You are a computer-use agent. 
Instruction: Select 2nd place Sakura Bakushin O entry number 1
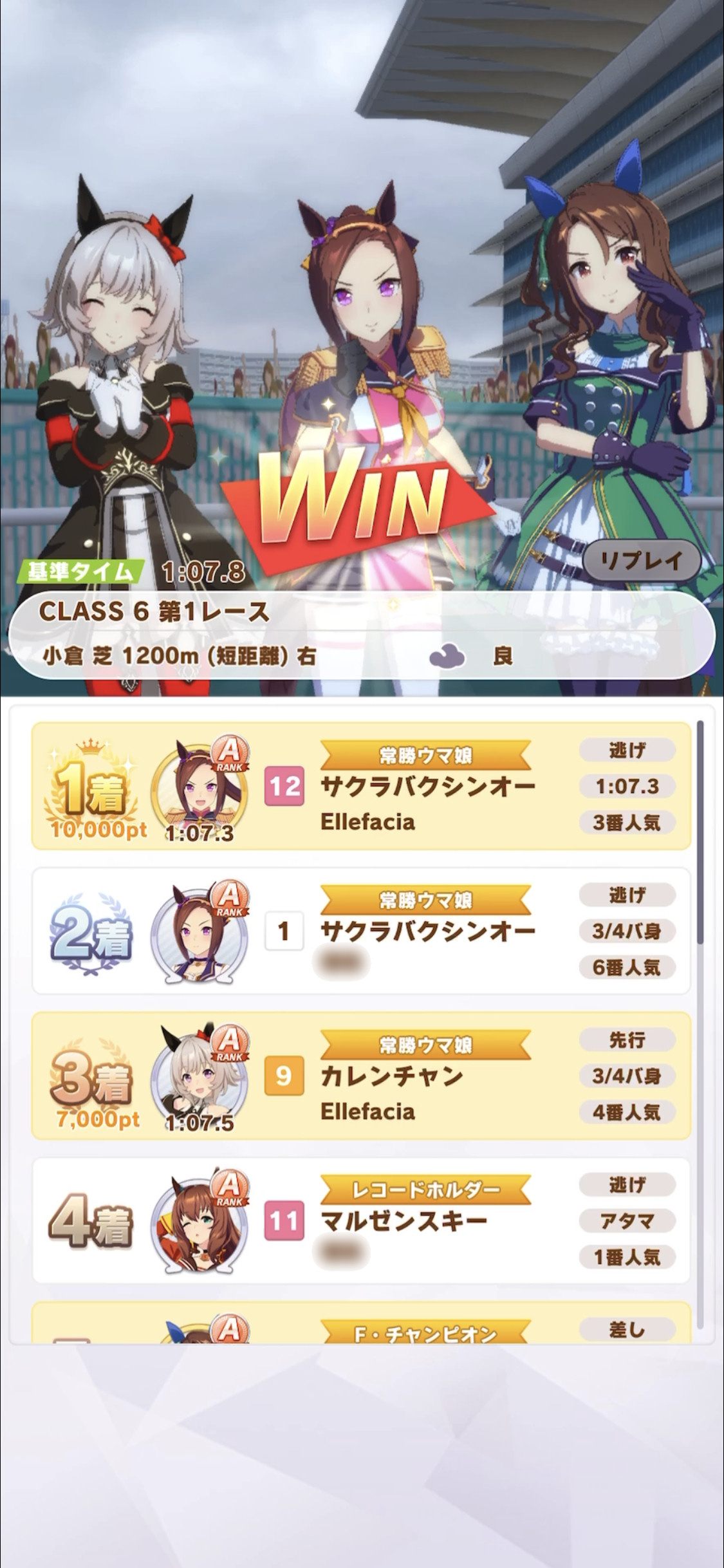coord(361,931)
